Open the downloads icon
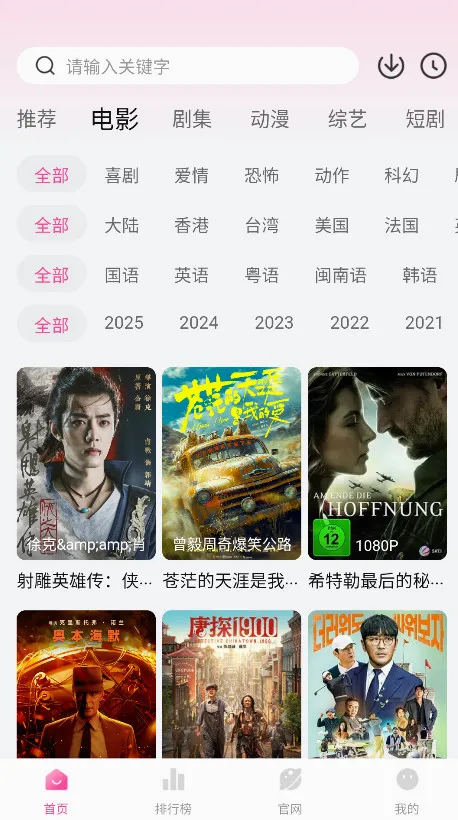The height and width of the screenshot is (820, 458). (391, 66)
